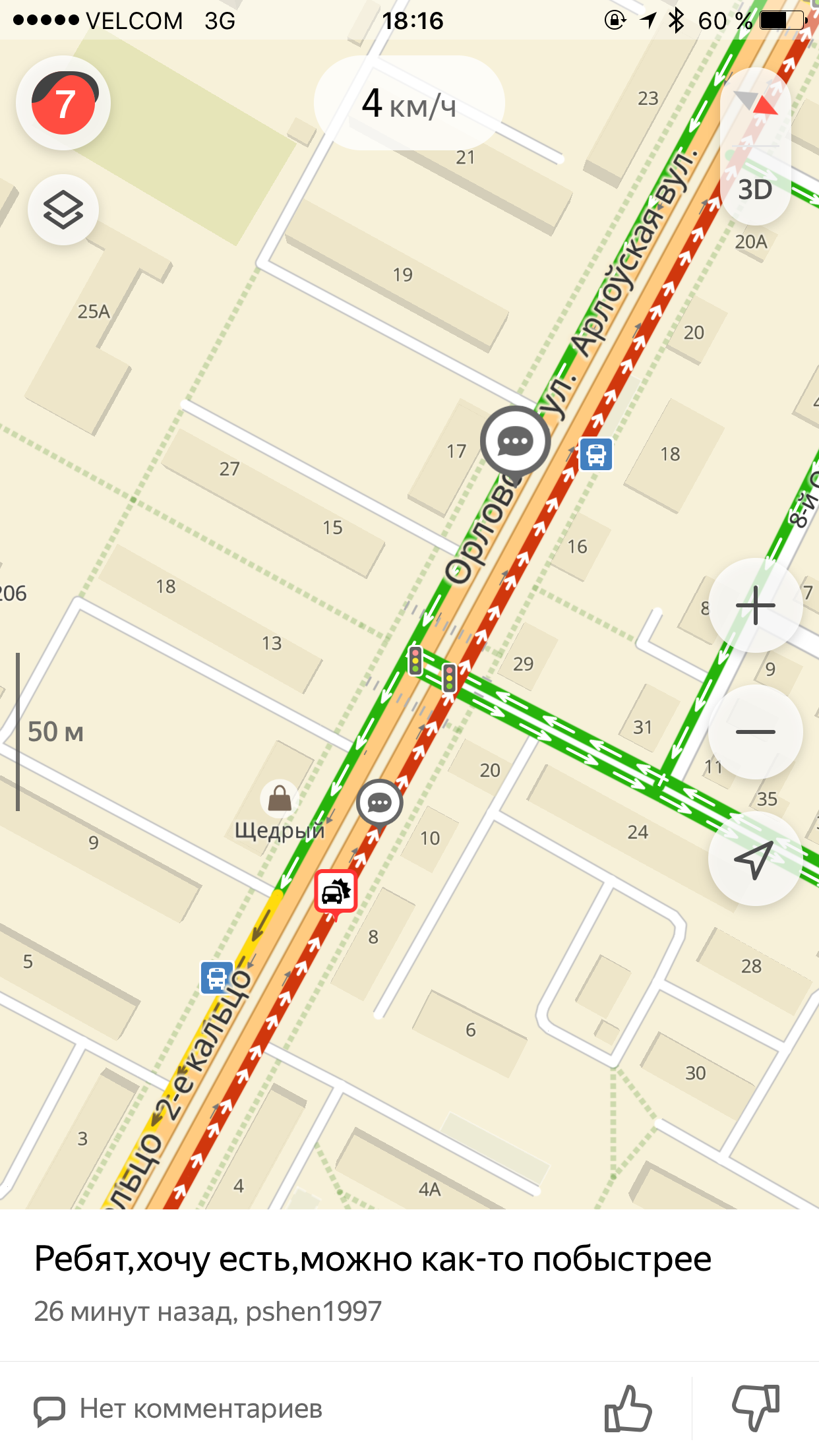This screenshot has width=819, height=1456.
Task: Open the bus stop near building 18
Action: [x=595, y=454]
